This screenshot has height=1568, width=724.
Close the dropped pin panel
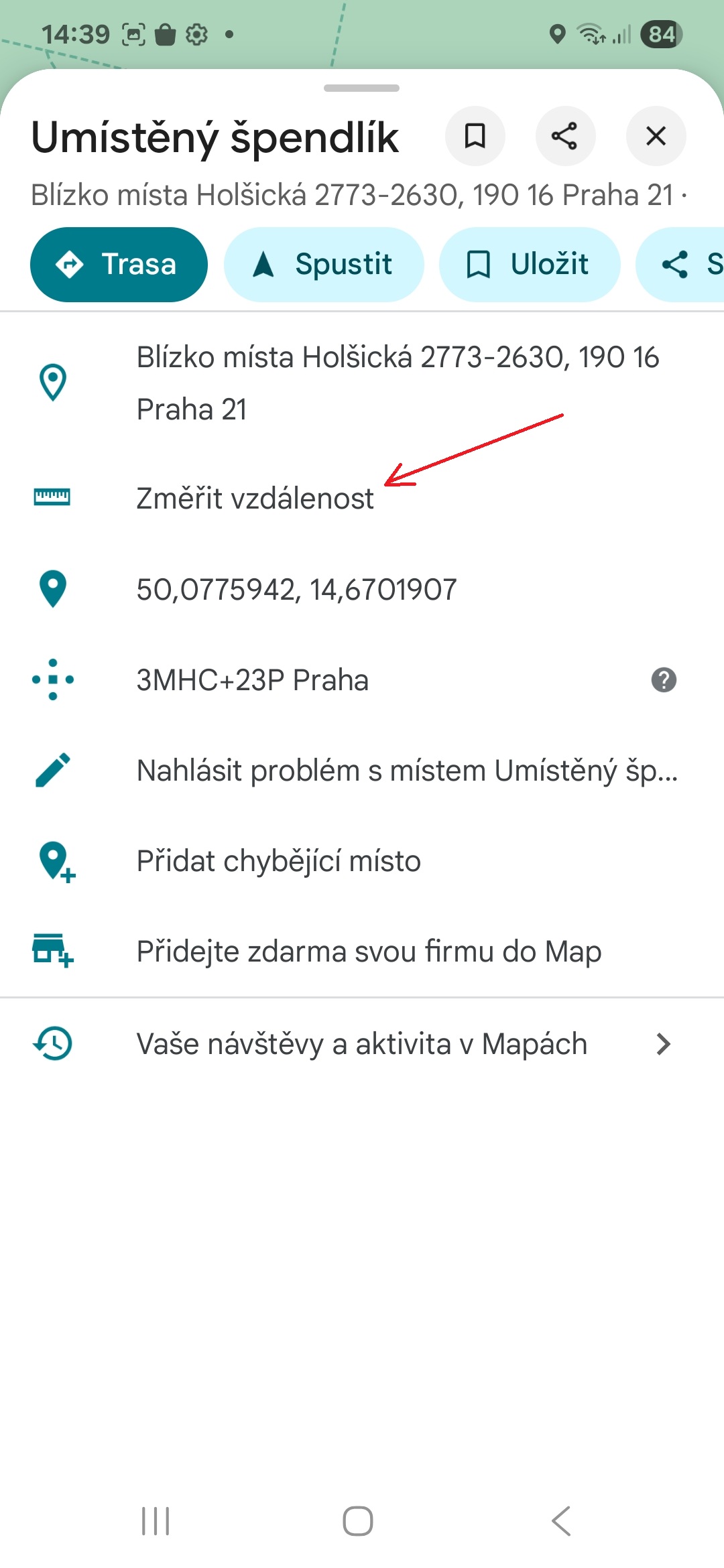click(x=656, y=136)
